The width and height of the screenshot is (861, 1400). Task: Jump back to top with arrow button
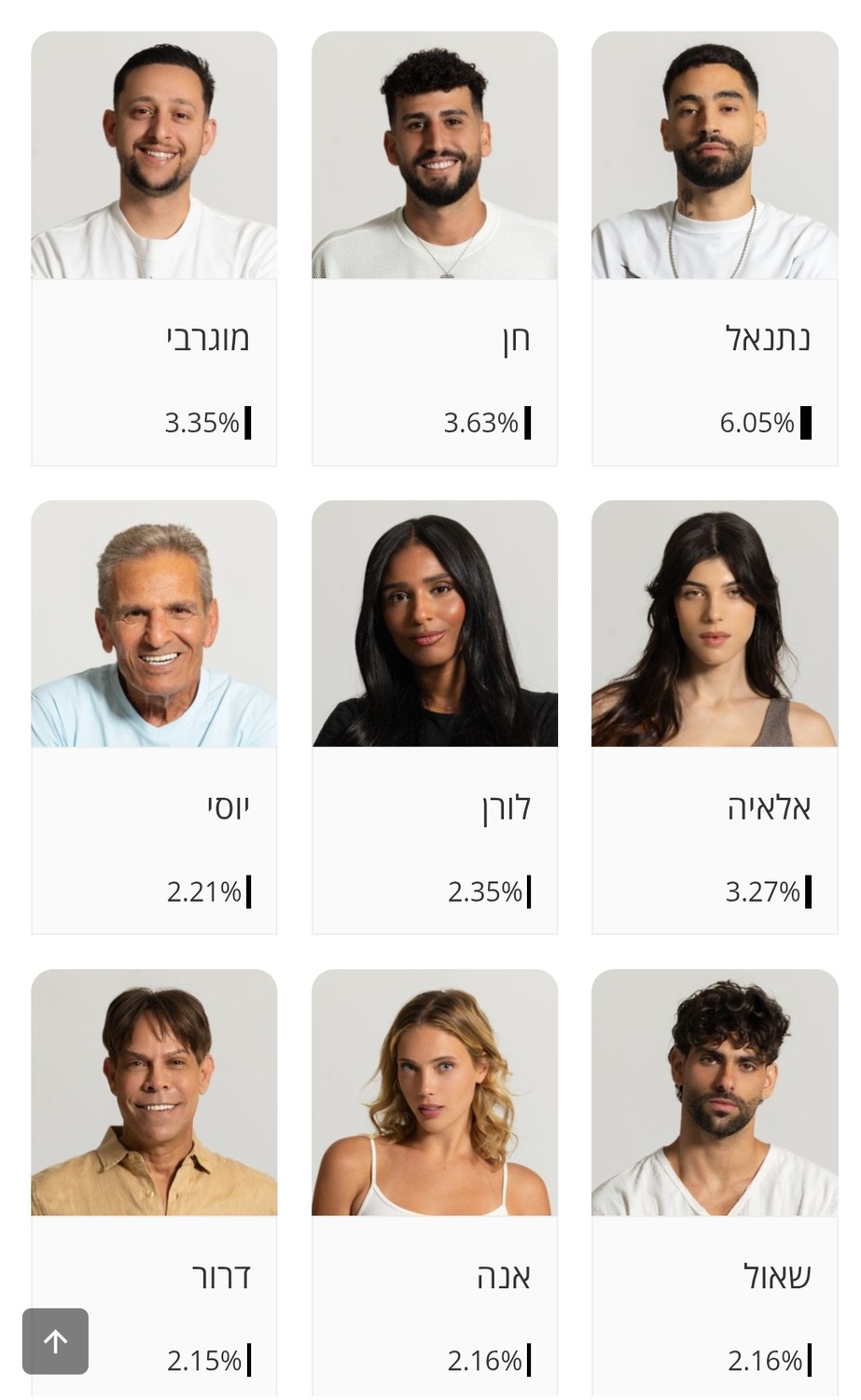tap(55, 1341)
